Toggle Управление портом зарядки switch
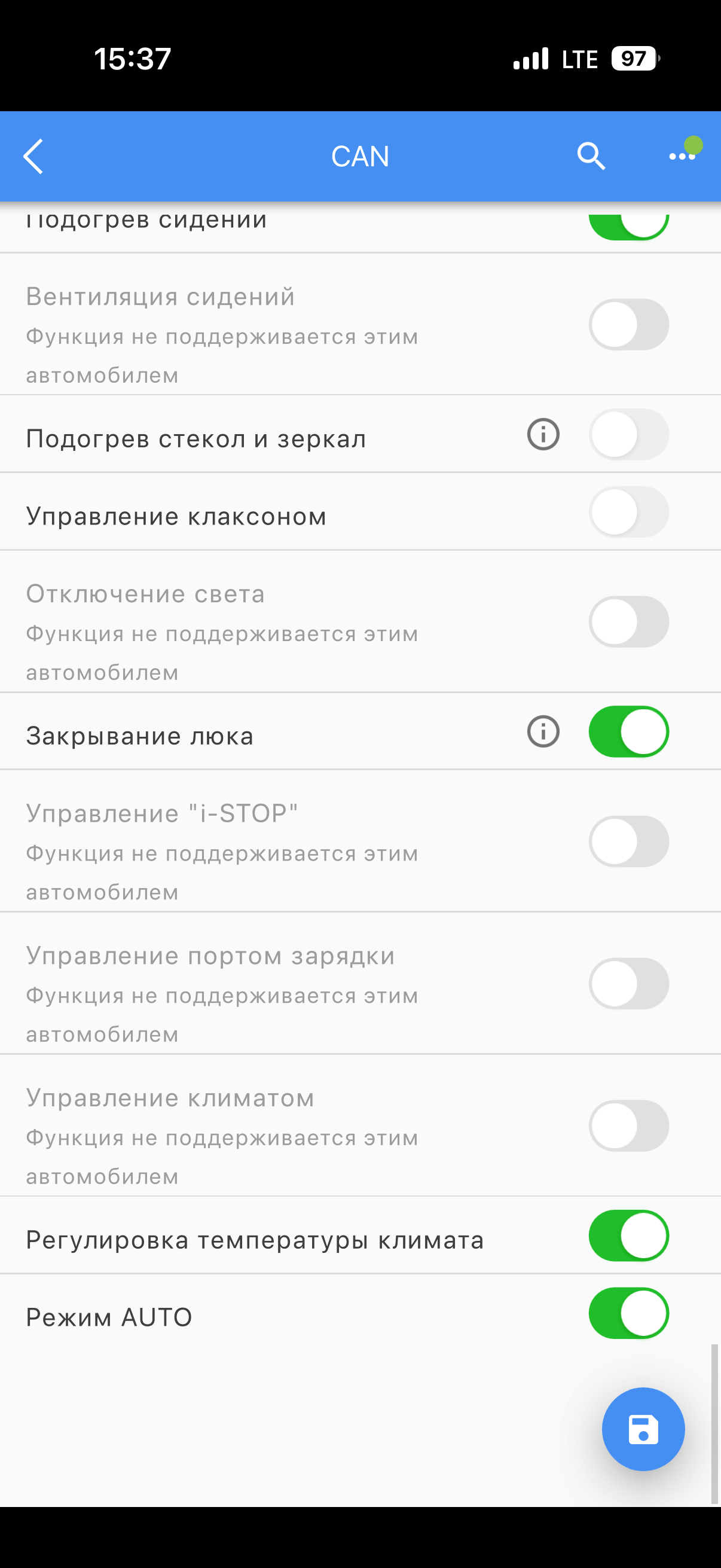721x1568 pixels. [628, 984]
